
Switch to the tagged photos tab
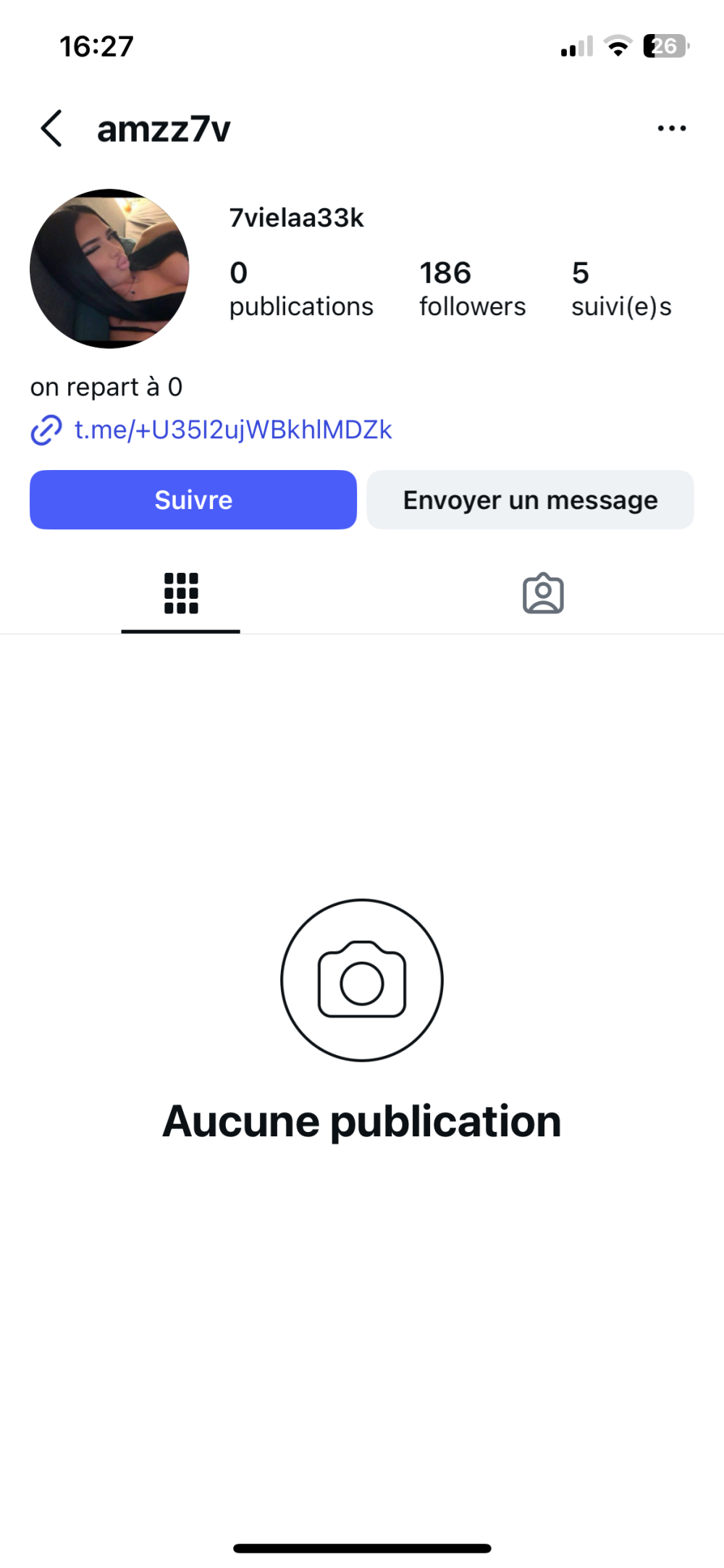pyautogui.click(x=543, y=594)
